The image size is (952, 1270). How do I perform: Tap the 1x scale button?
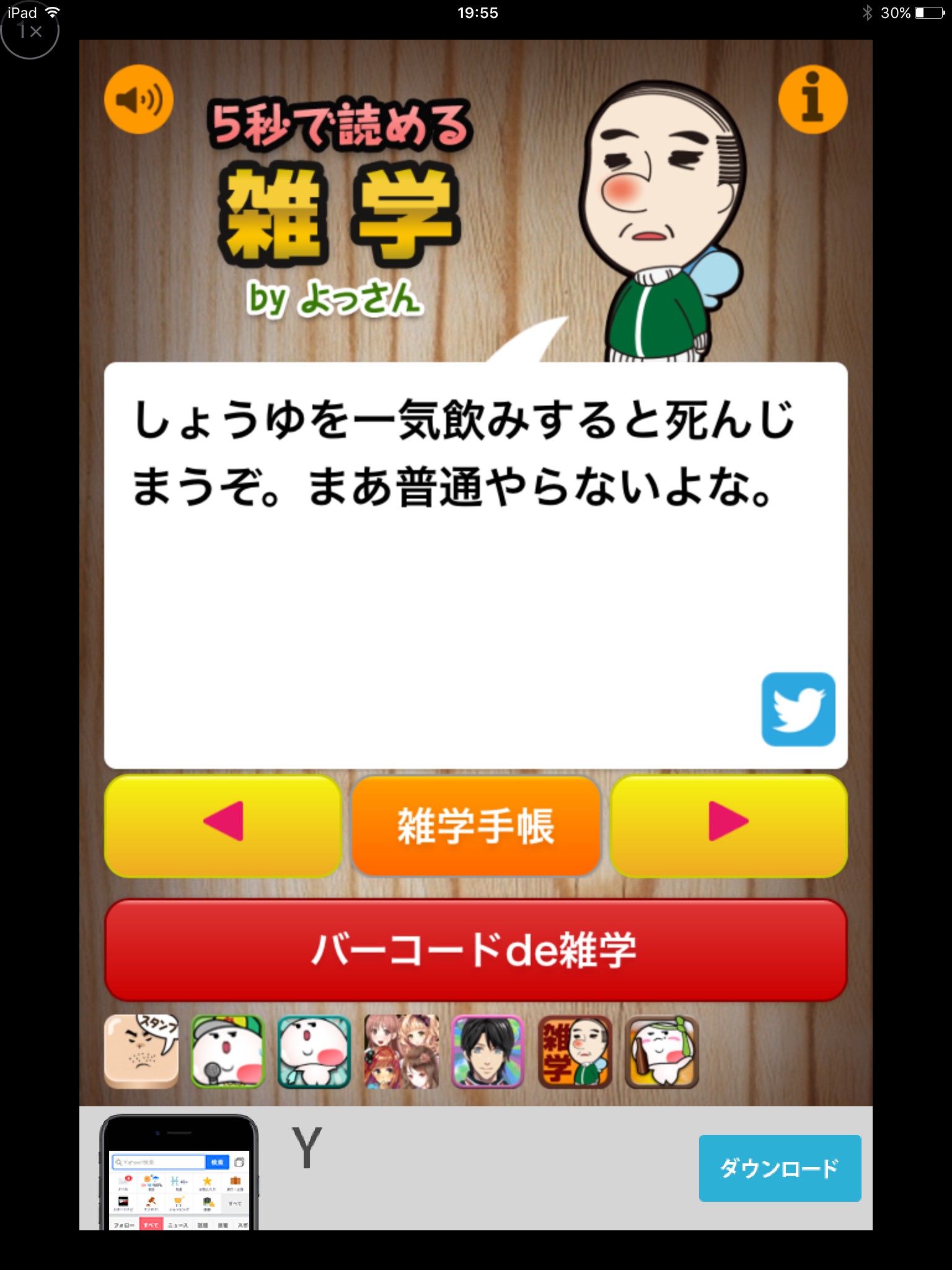pyautogui.click(x=30, y=30)
